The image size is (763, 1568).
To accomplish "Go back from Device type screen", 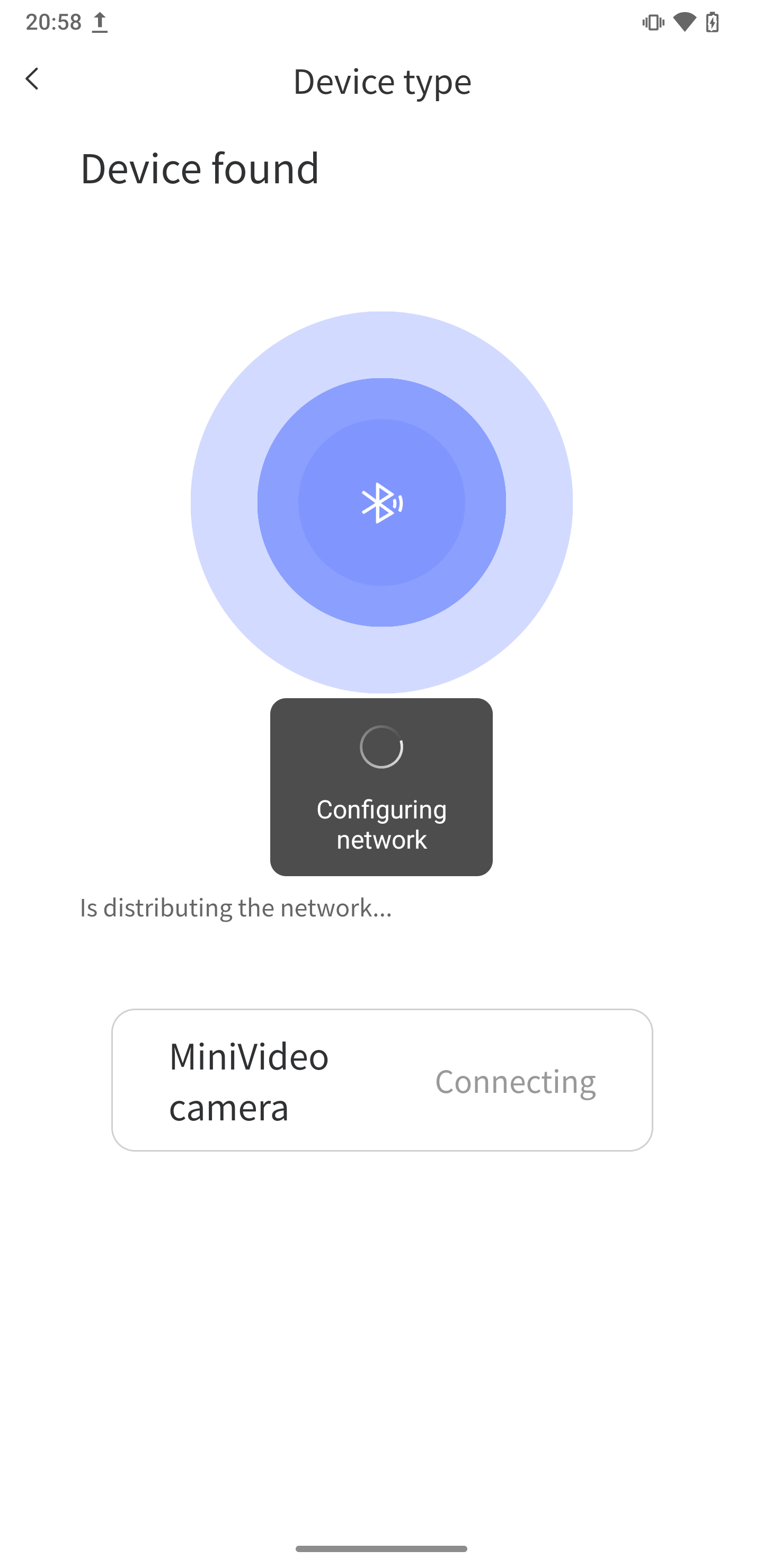I will tap(32, 79).
